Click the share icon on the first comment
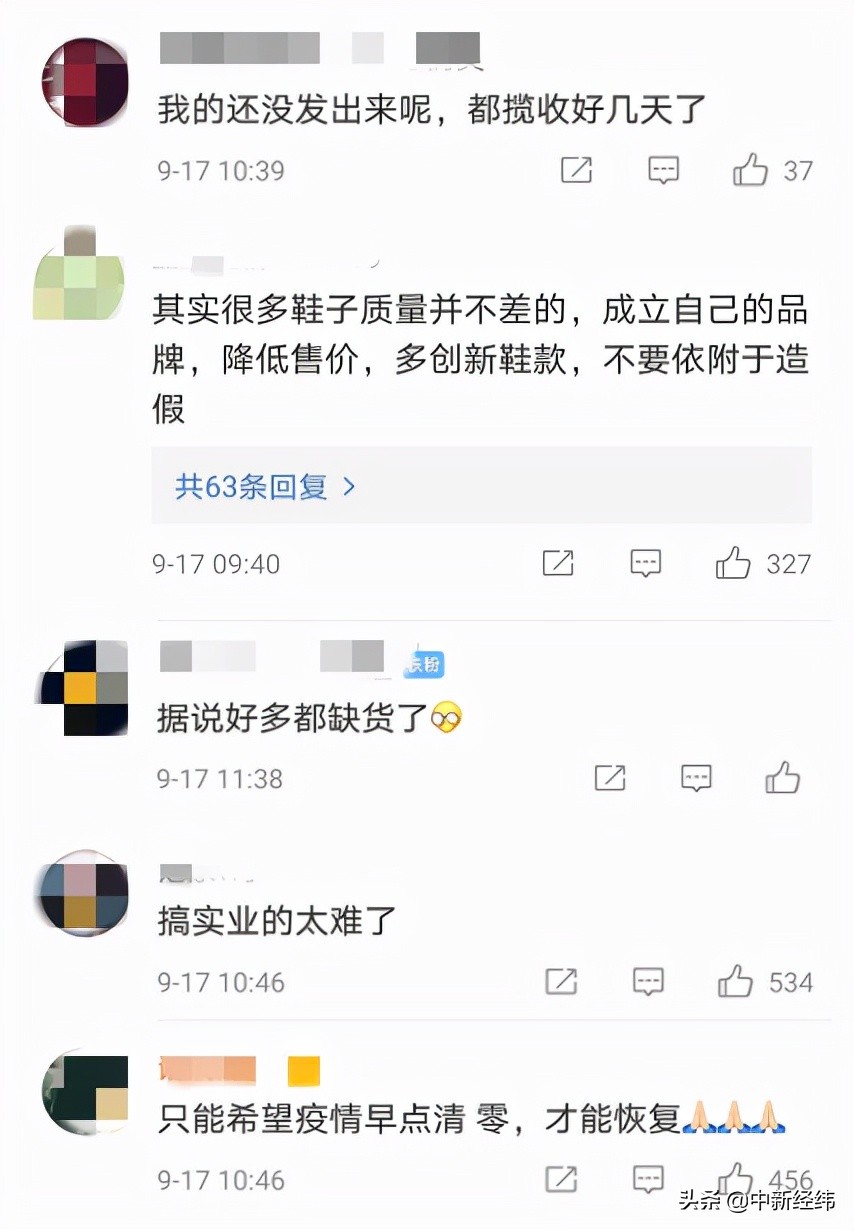 pyautogui.click(x=576, y=170)
